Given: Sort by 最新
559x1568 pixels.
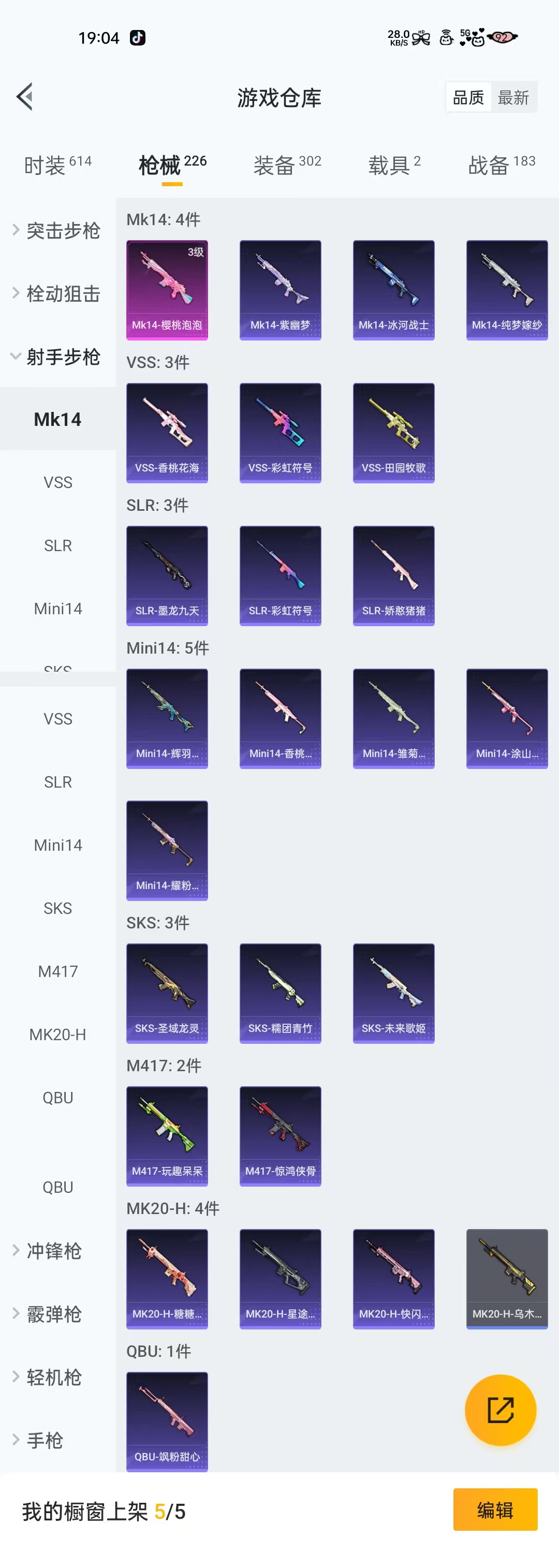Looking at the screenshot, I should pos(513,97).
